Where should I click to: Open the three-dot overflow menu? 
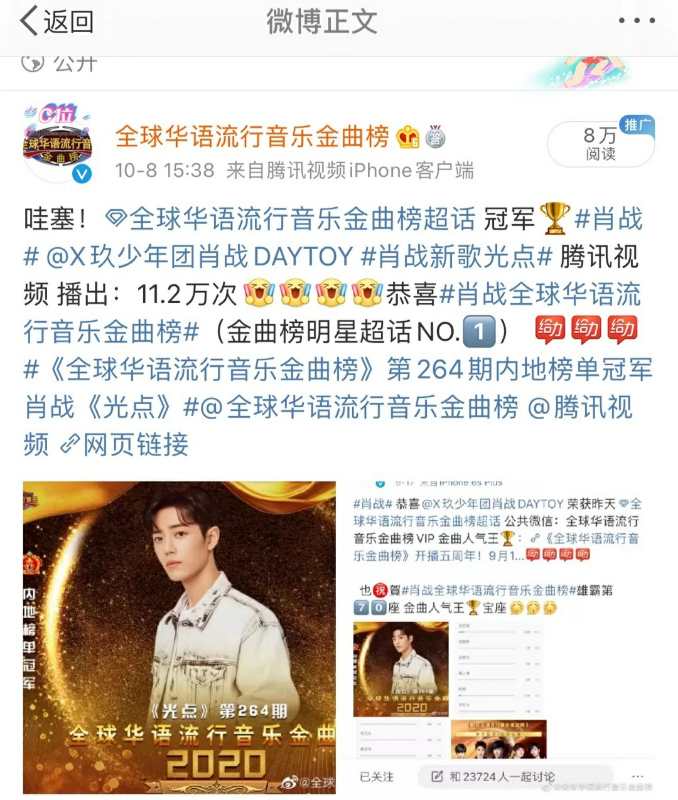pyautogui.click(x=636, y=21)
